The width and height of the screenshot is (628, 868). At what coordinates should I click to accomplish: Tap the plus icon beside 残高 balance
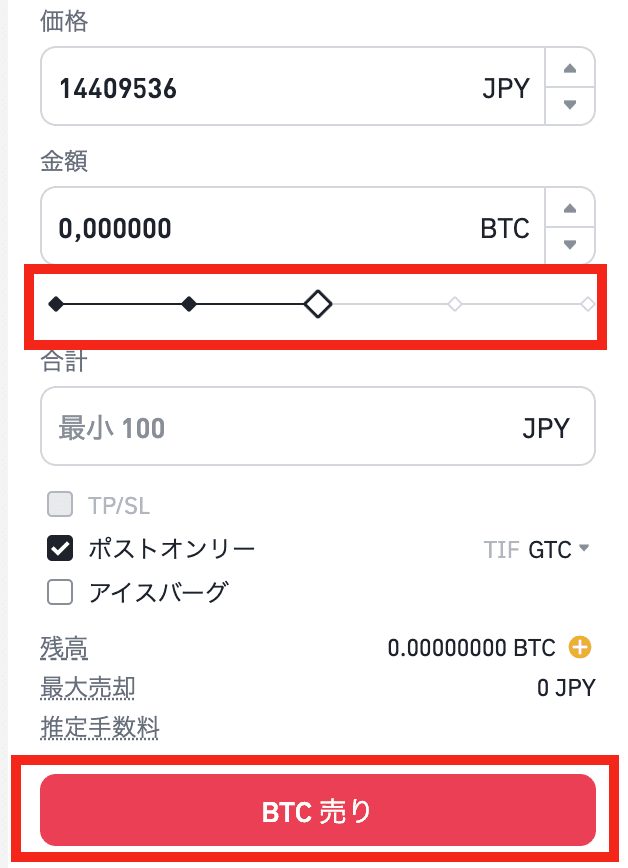(x=580, y=648)
